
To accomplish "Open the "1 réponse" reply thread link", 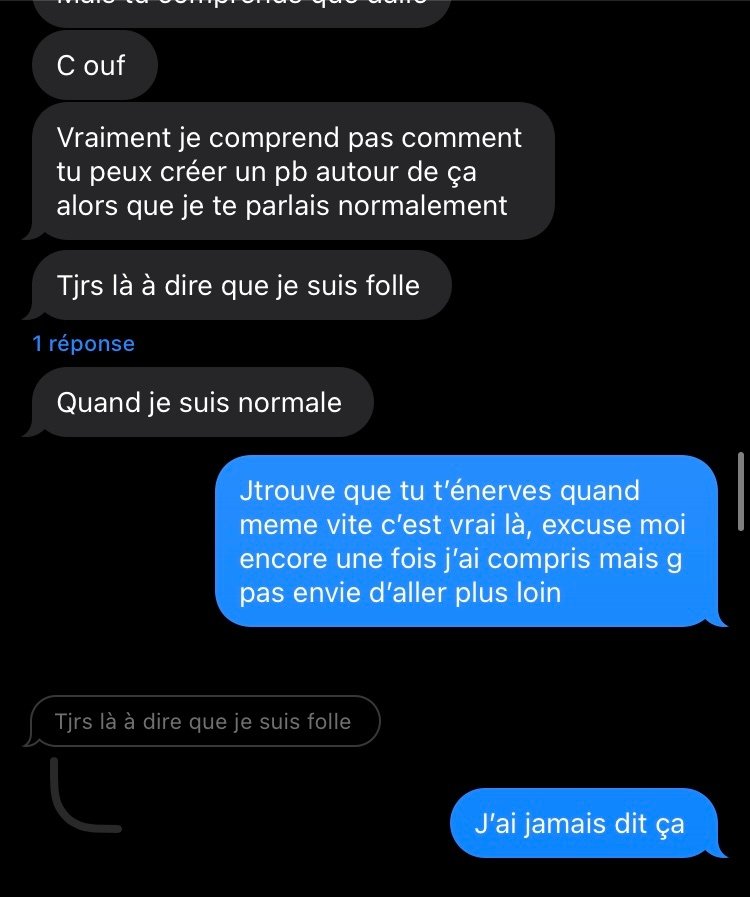I will coord(83,344).
